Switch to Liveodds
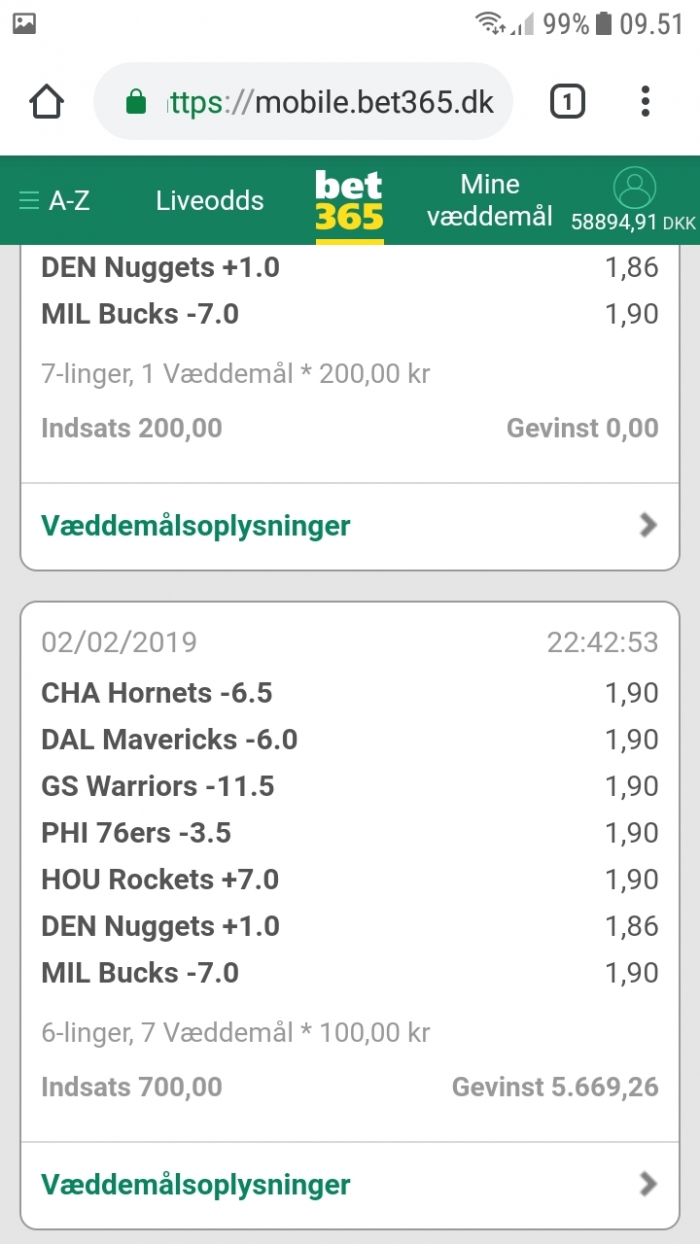 click(x=210, y=201)
